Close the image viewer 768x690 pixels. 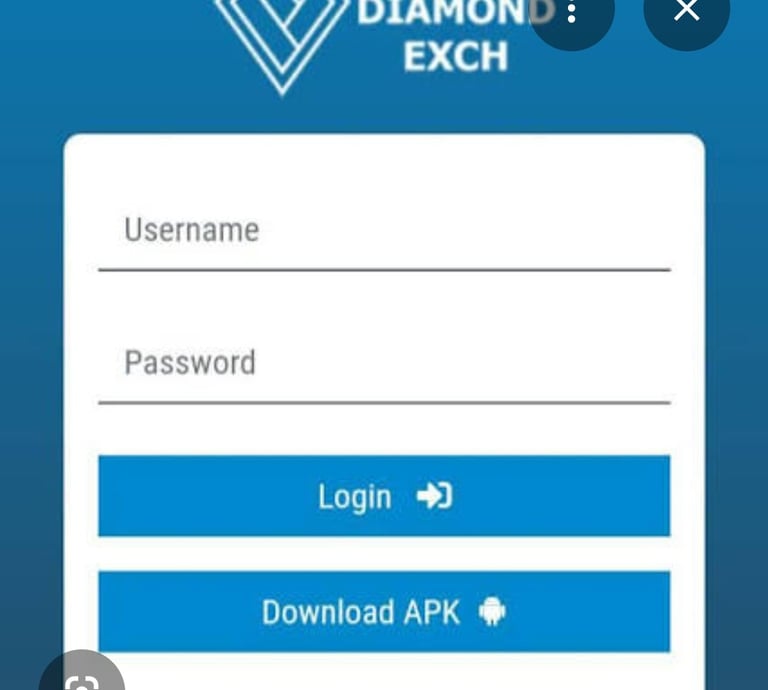[686, 11]
